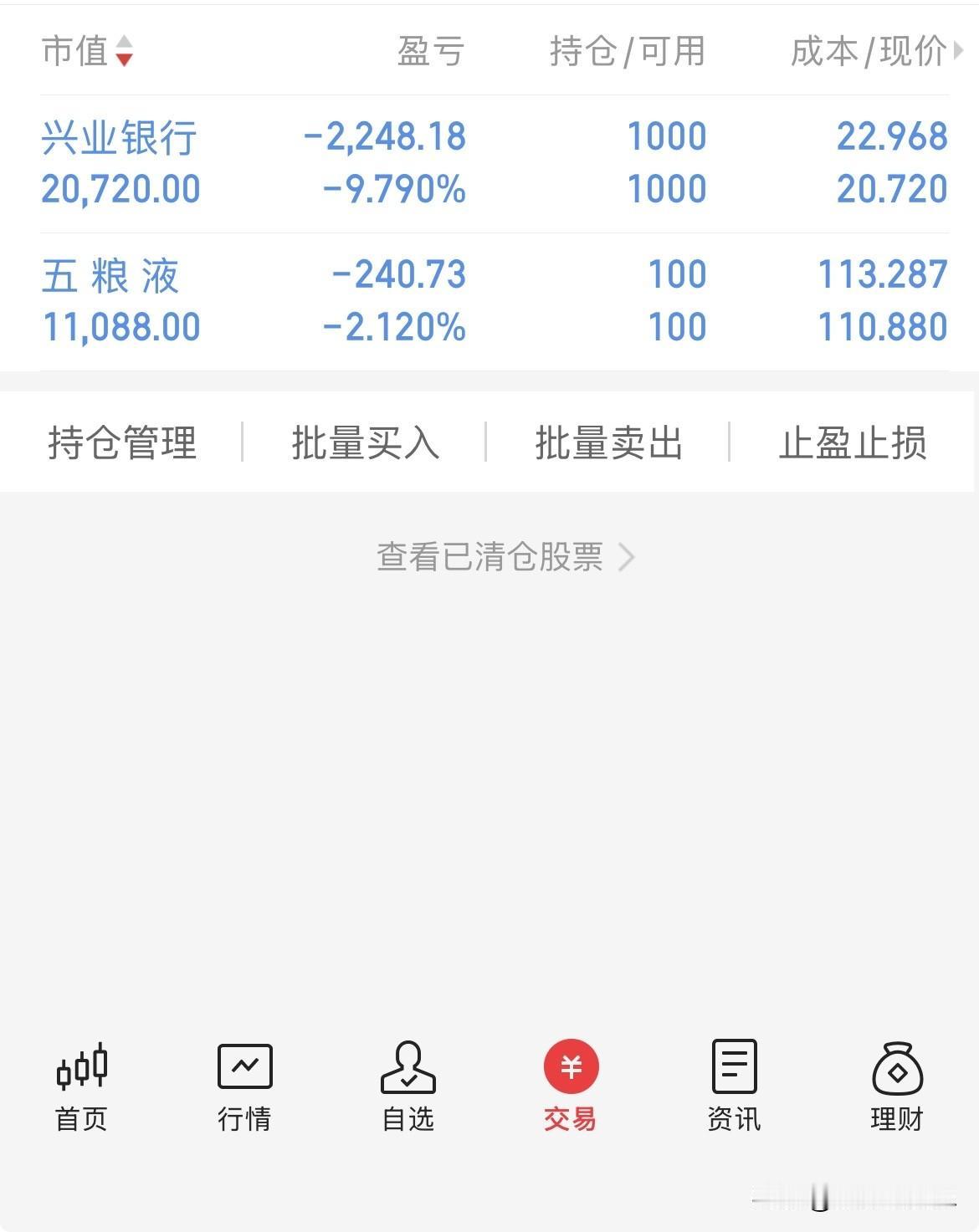The image size is (979, 1232).
Task: Click the candlestick chart icon above 首页
Action: click(x=81, y=1066)
